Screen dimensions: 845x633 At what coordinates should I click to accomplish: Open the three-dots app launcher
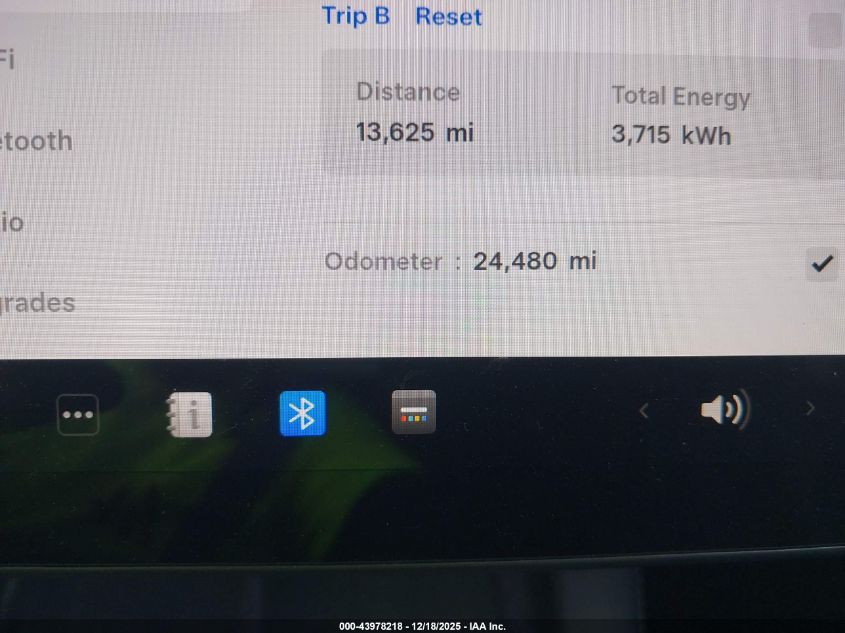click(78, 414)
